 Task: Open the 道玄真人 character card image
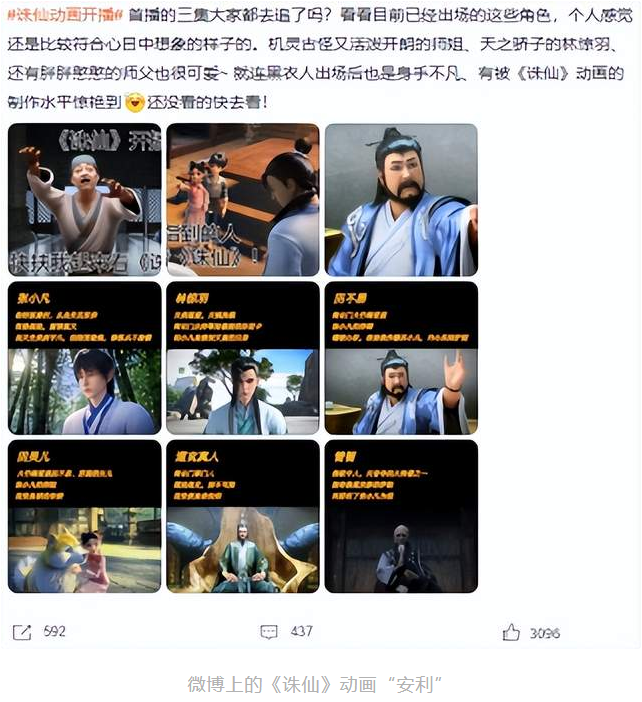(x=243, y=516)
